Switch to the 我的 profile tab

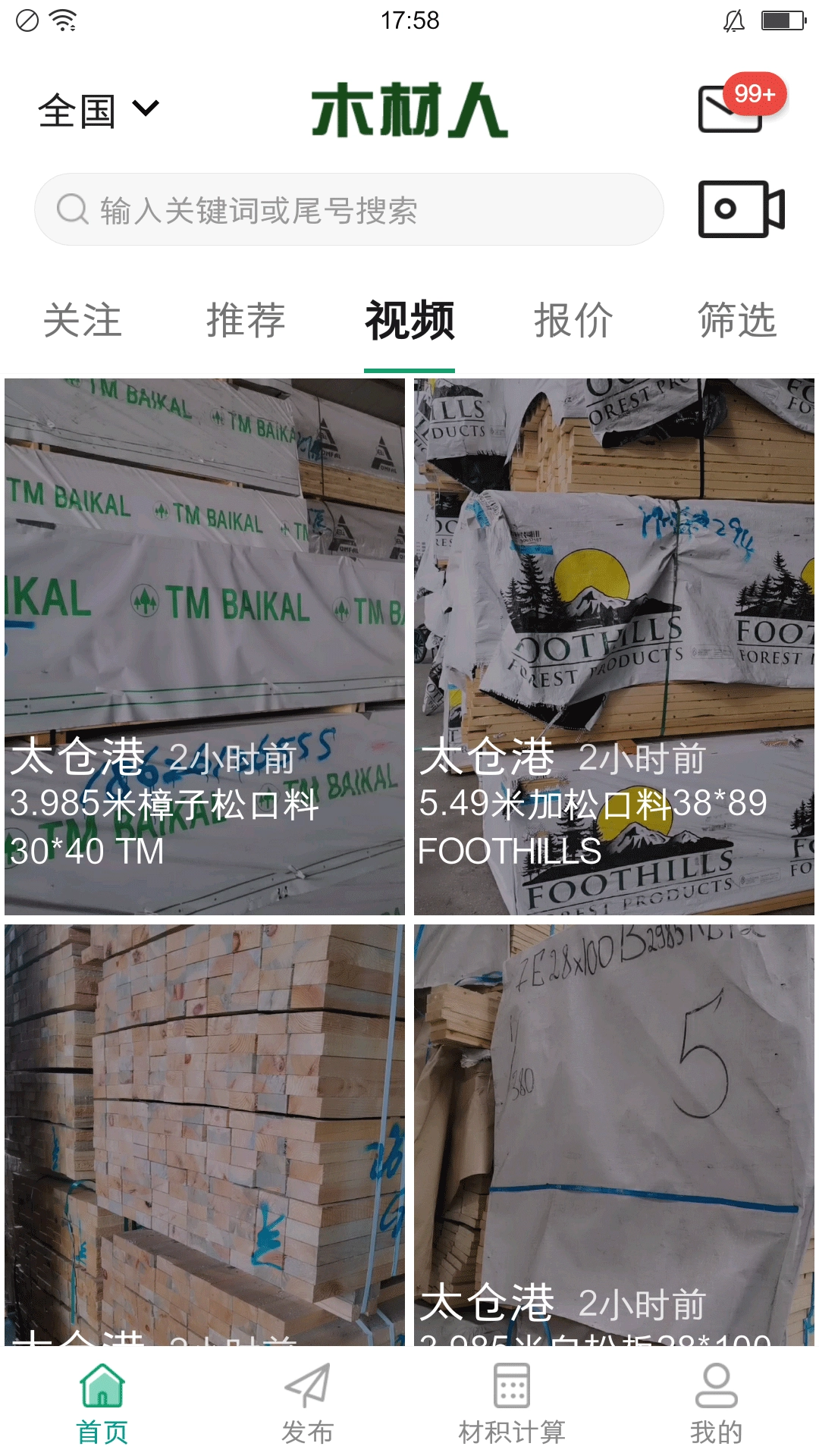717,1403
